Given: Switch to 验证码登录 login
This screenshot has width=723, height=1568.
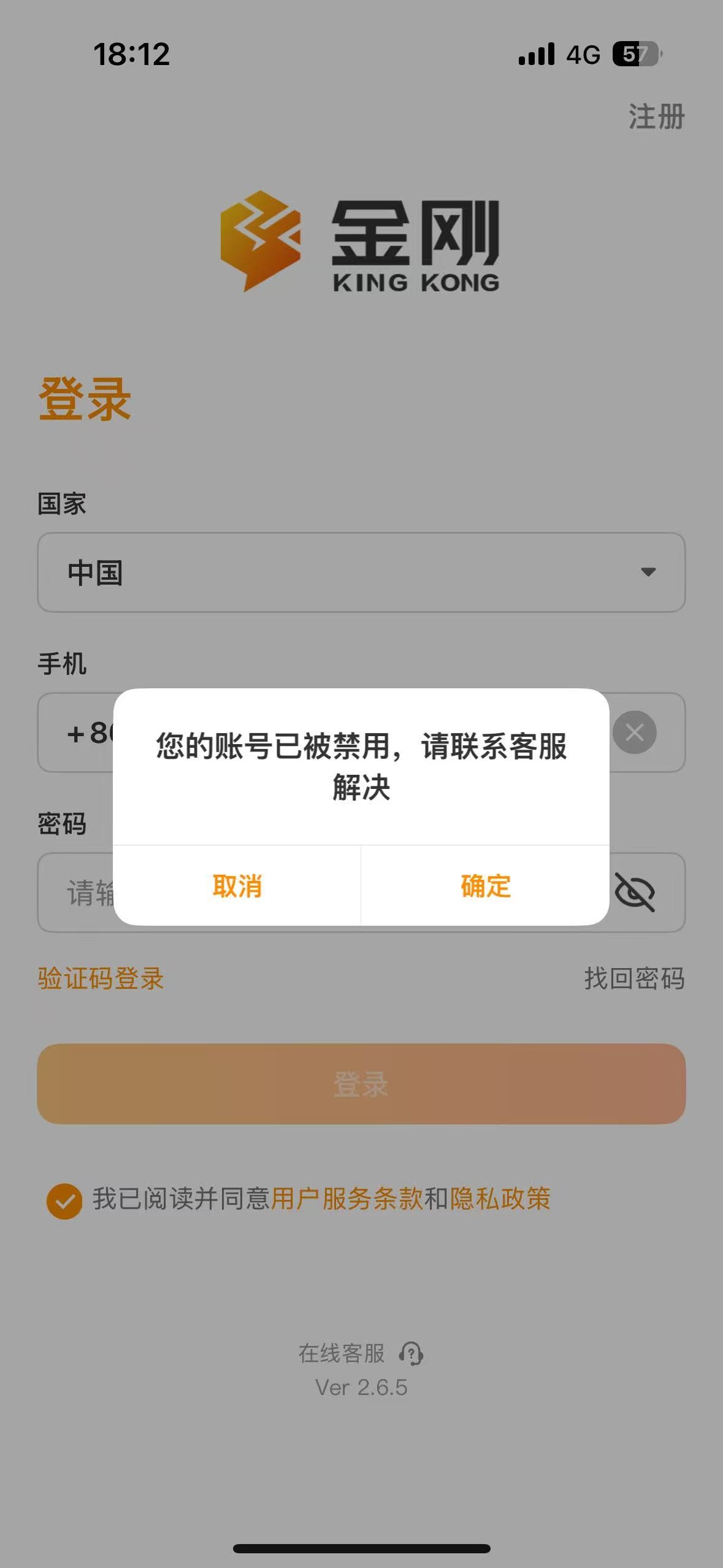Looking at the screenshot, I should pyautogui.click(x=101, y=978).
